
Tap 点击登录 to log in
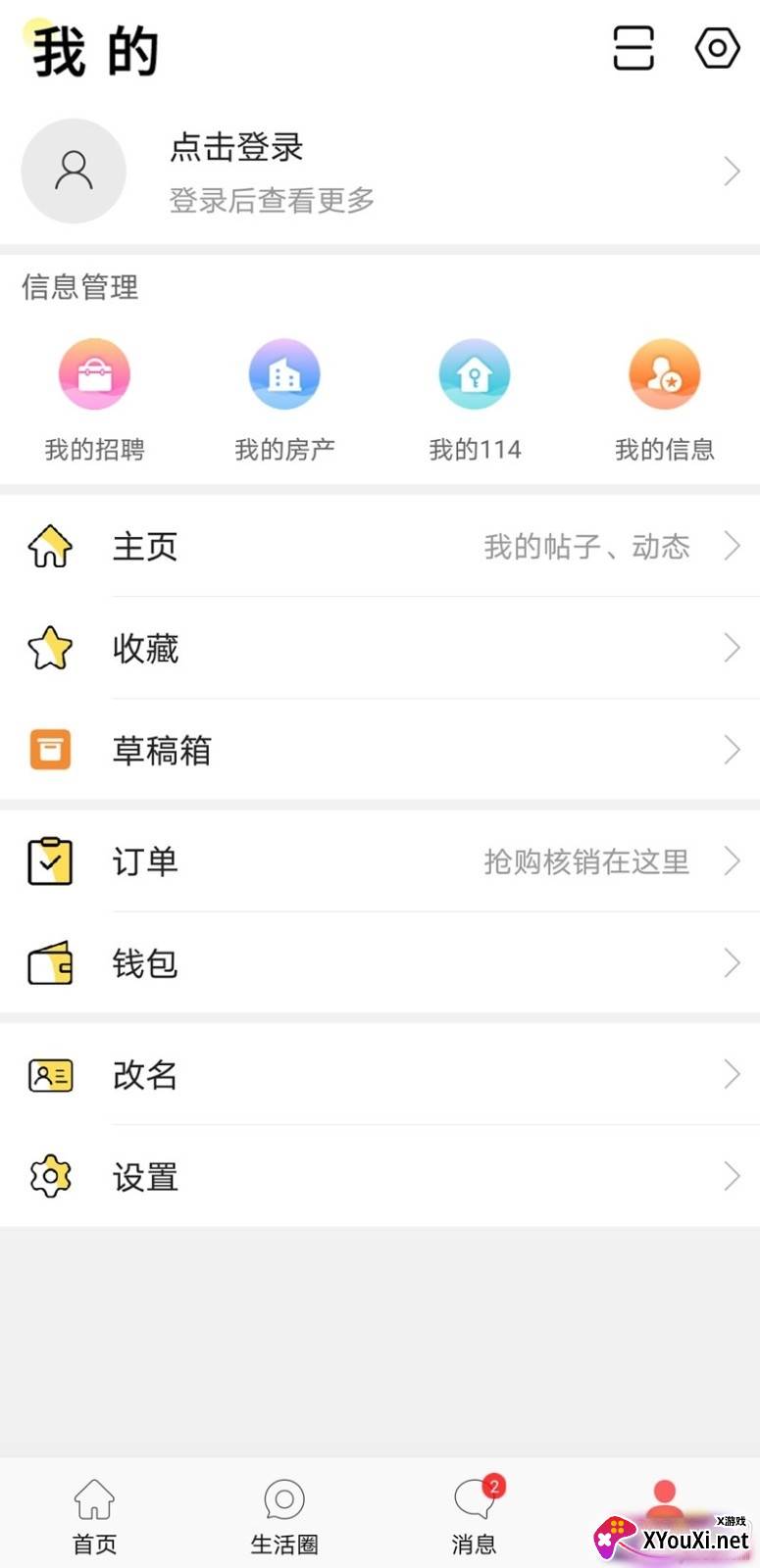[236, 147]
